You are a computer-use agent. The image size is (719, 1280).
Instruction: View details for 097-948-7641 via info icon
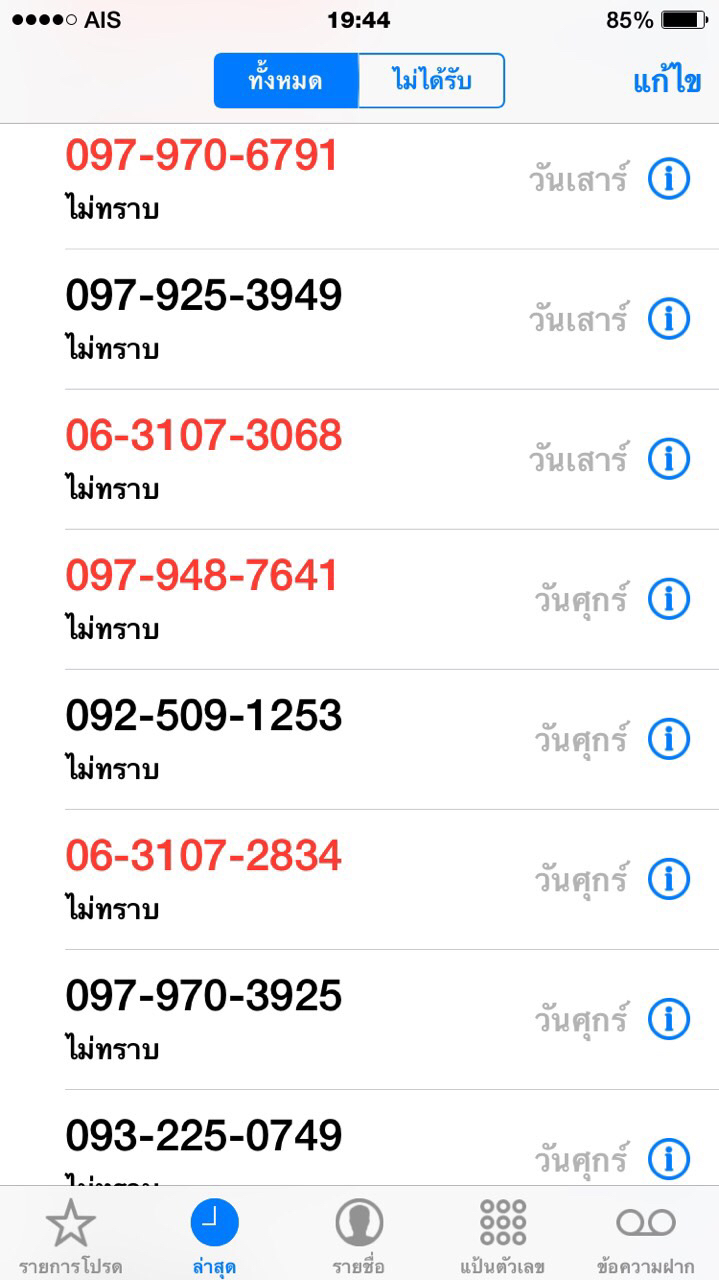coord(669,599)
